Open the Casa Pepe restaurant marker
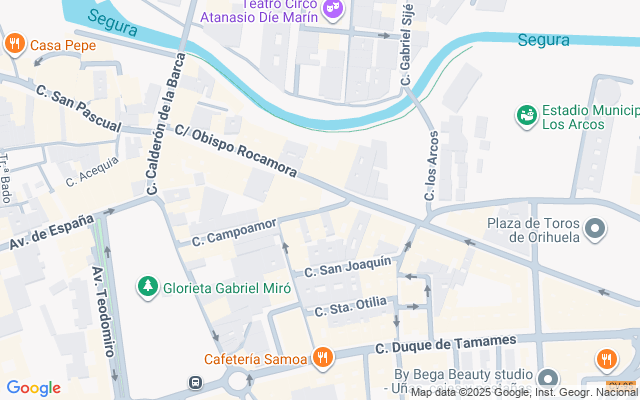Image resolution: width=640 pixels, height=400 pixels. pyautogui.click(x=14, y=44)
